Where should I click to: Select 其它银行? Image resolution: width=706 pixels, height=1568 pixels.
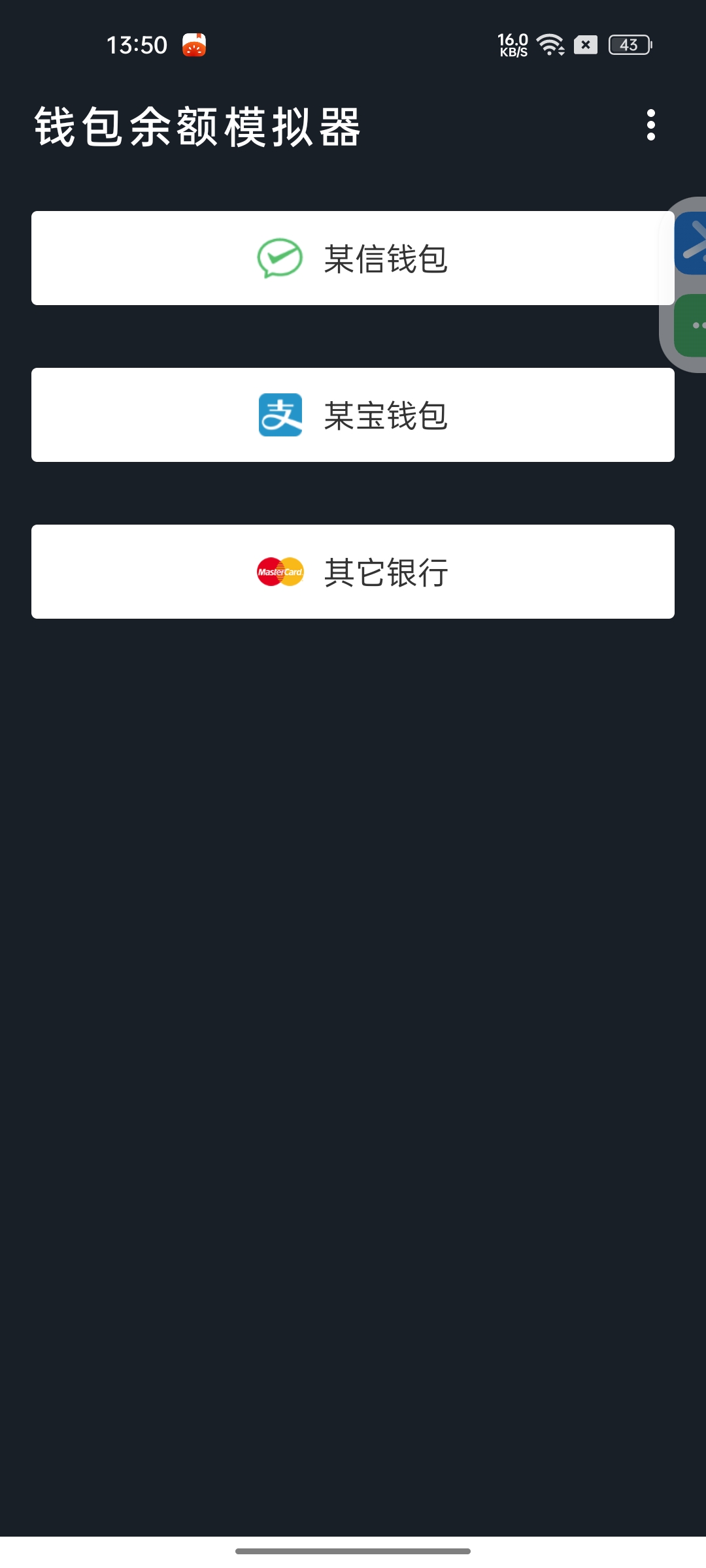pos(353,570)
